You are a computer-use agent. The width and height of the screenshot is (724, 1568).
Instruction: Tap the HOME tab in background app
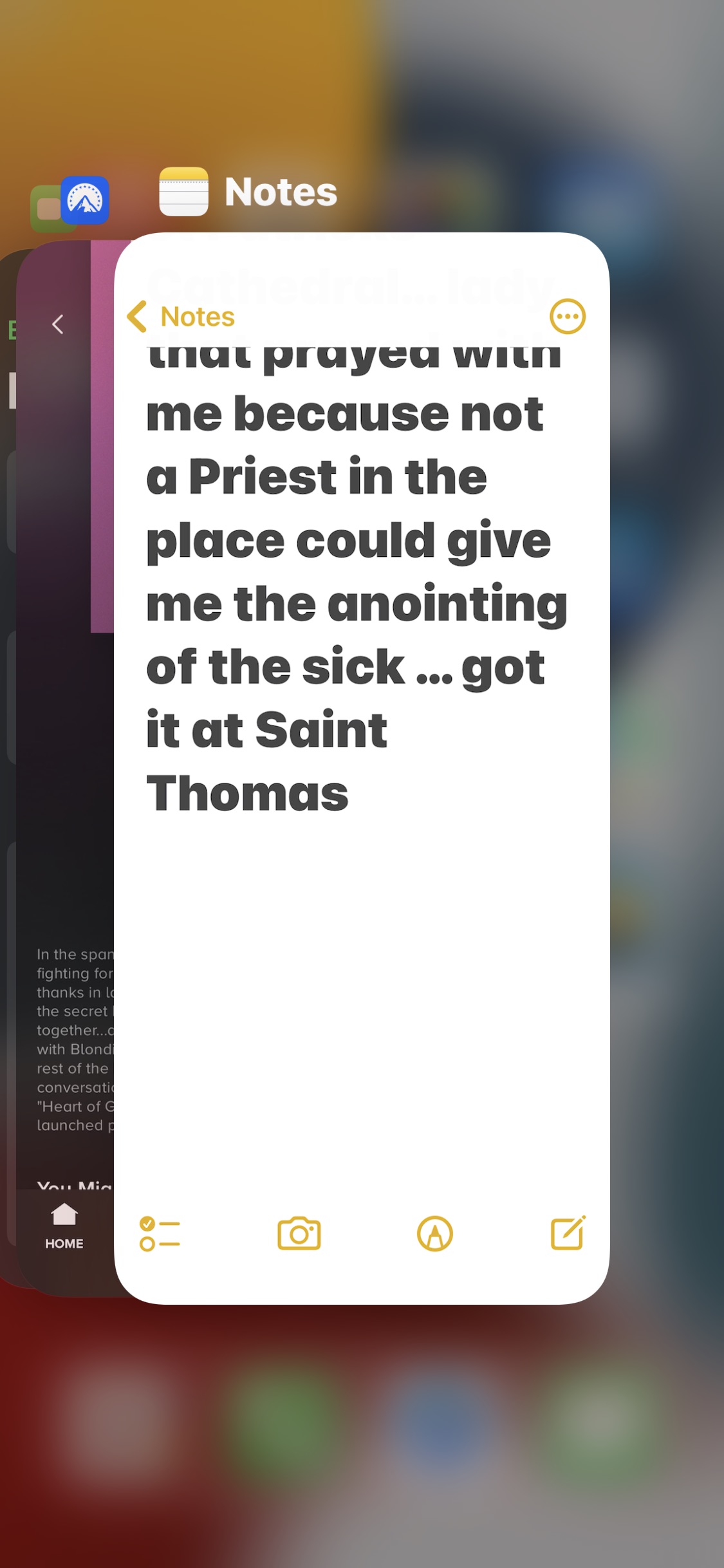[x=64, y=1227]
